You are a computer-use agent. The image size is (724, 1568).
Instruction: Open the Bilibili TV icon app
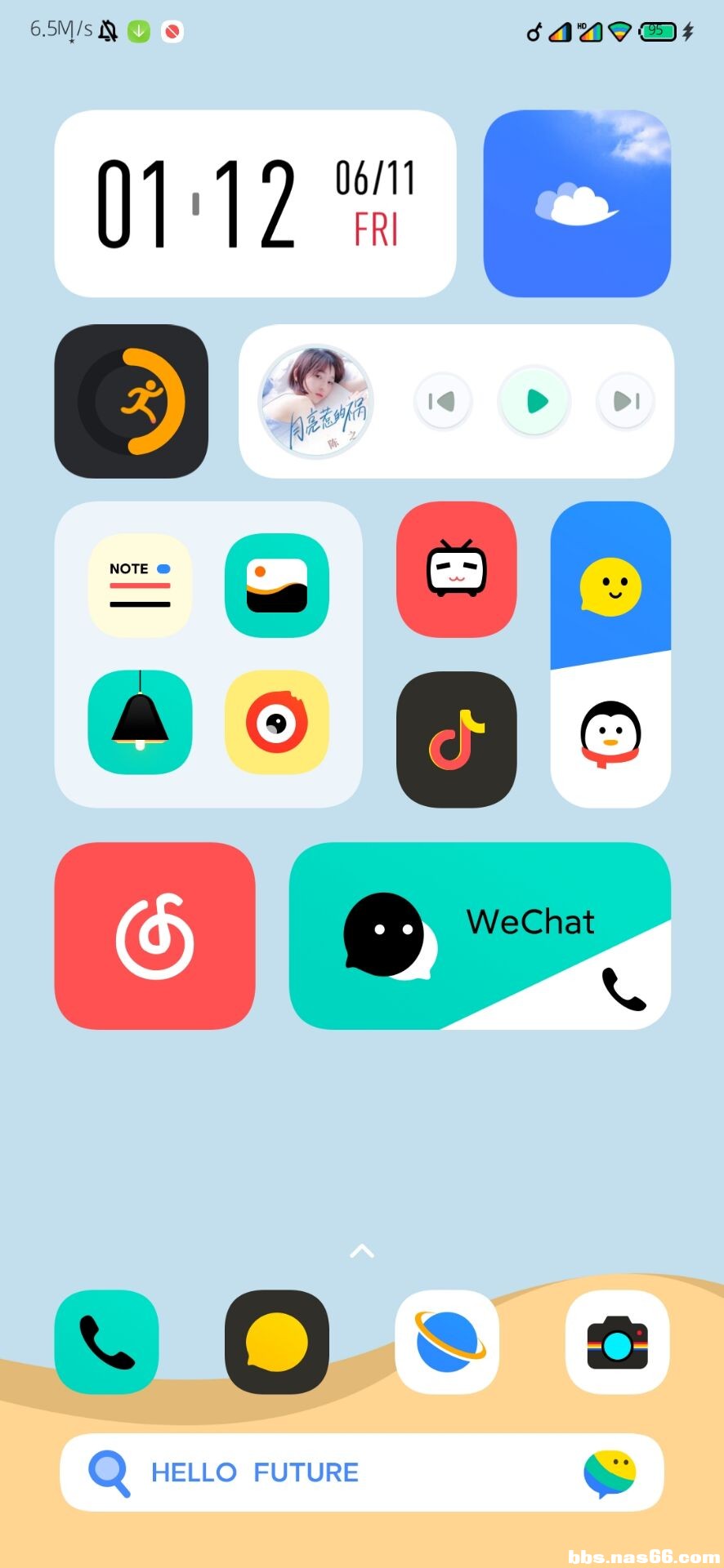click(x=456, y=569)
